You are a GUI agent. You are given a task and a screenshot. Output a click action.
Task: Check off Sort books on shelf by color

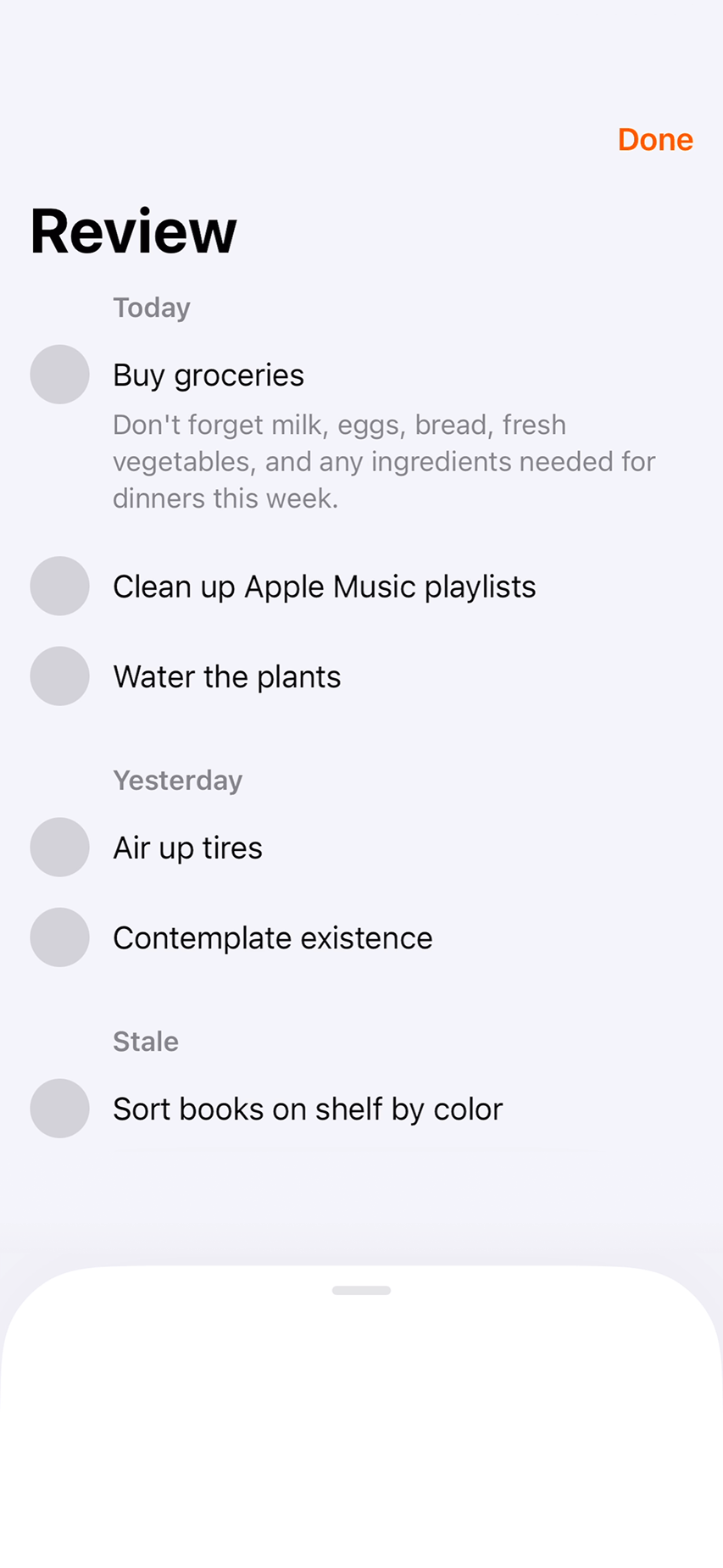(60, 1109)
